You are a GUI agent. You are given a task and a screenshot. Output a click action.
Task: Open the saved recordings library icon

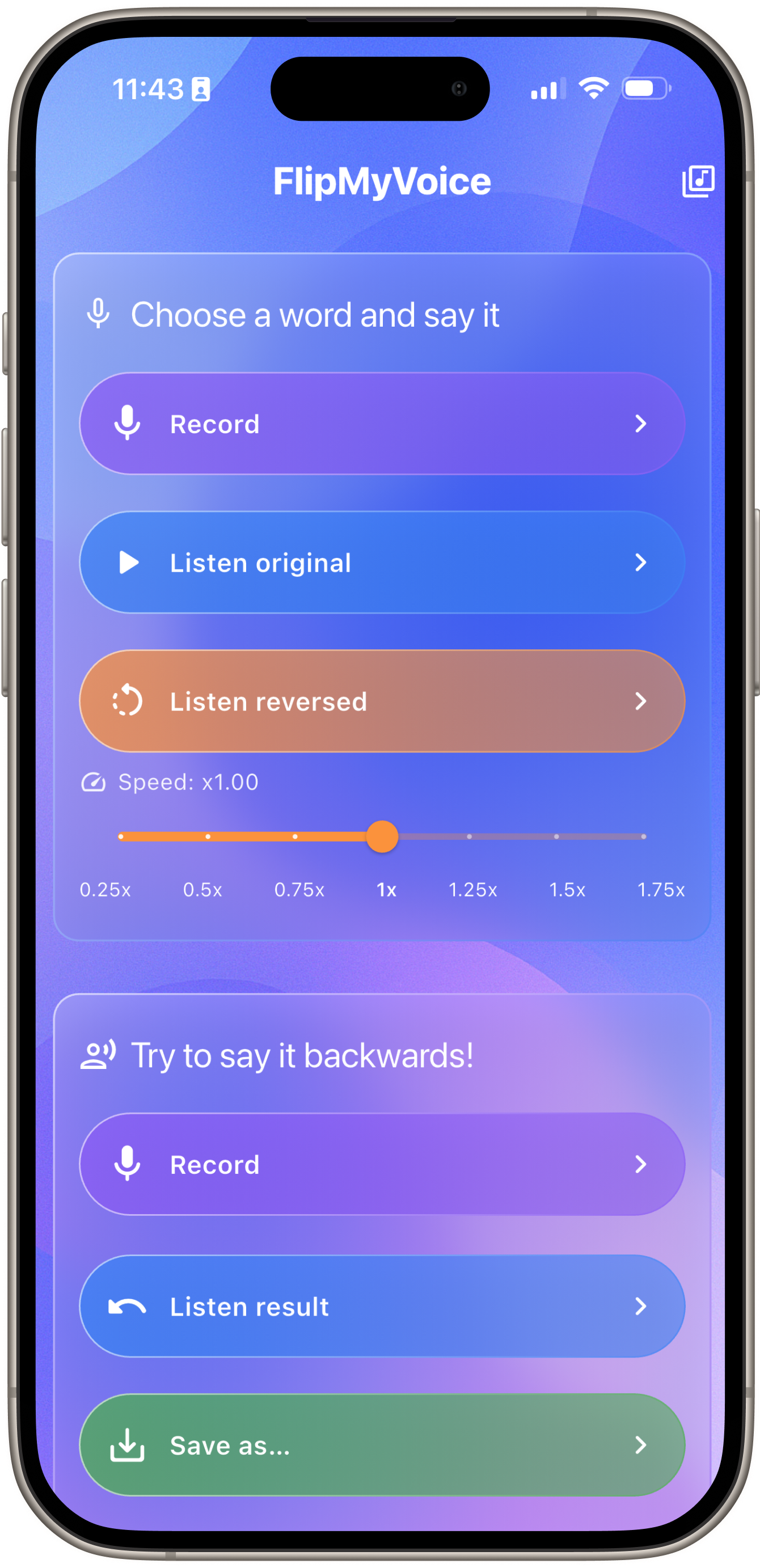click(698, 181)
